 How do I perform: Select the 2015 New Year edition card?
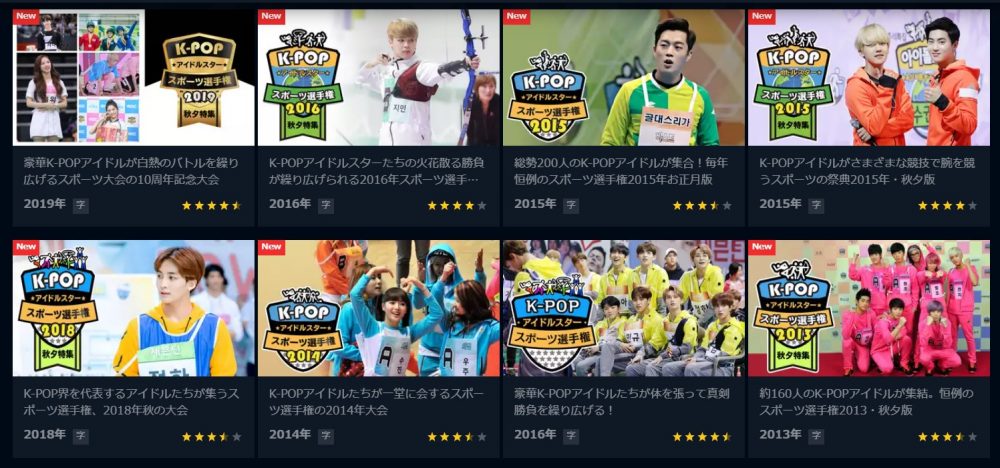pyautogui.click(x=623, y=78)
